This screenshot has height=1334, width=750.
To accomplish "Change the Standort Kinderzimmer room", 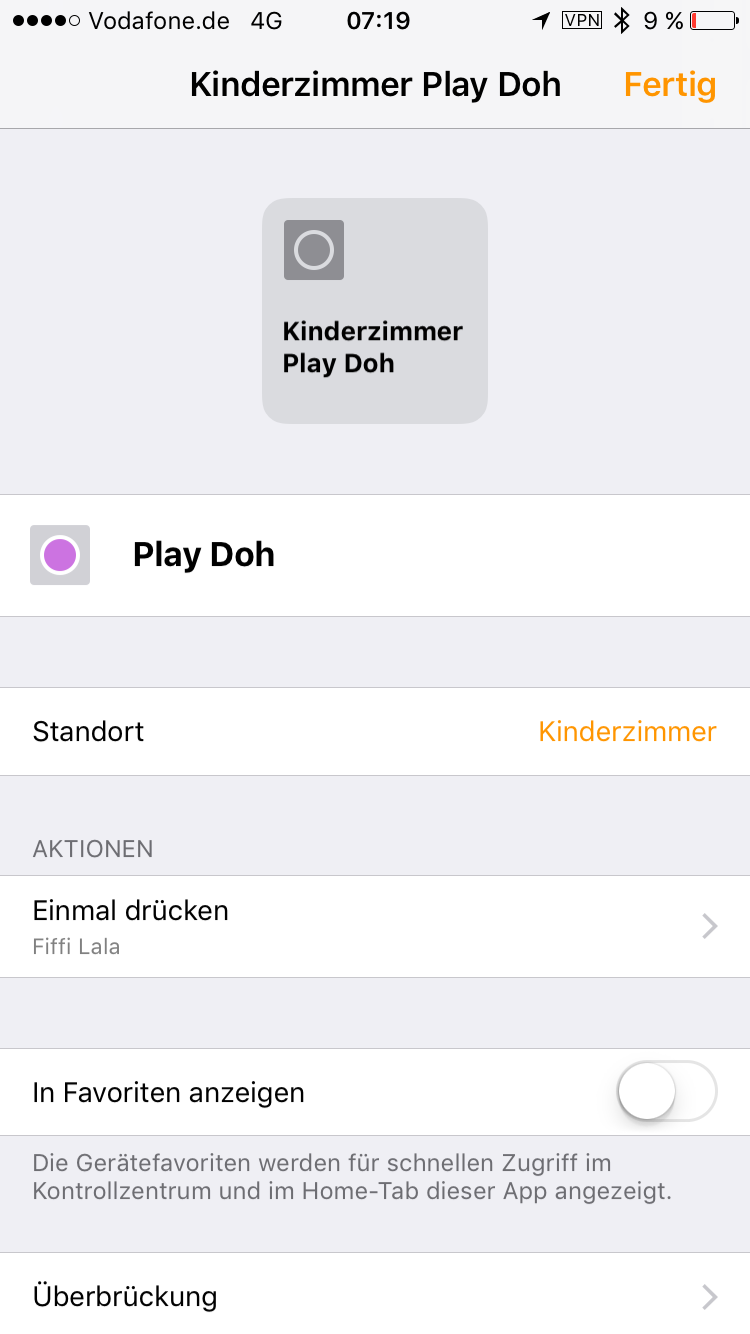I will click(626, 731).
